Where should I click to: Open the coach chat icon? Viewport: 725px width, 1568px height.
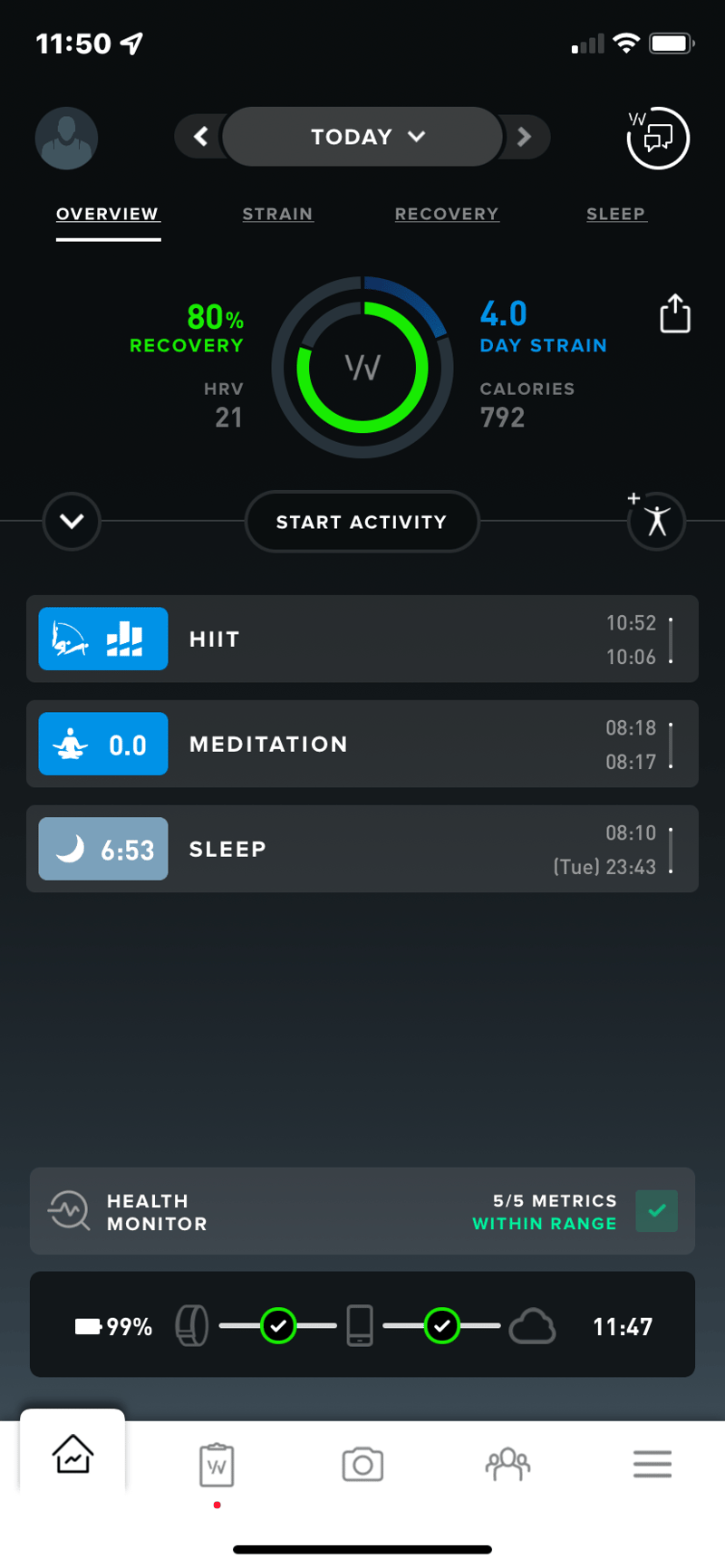point(658,139)
